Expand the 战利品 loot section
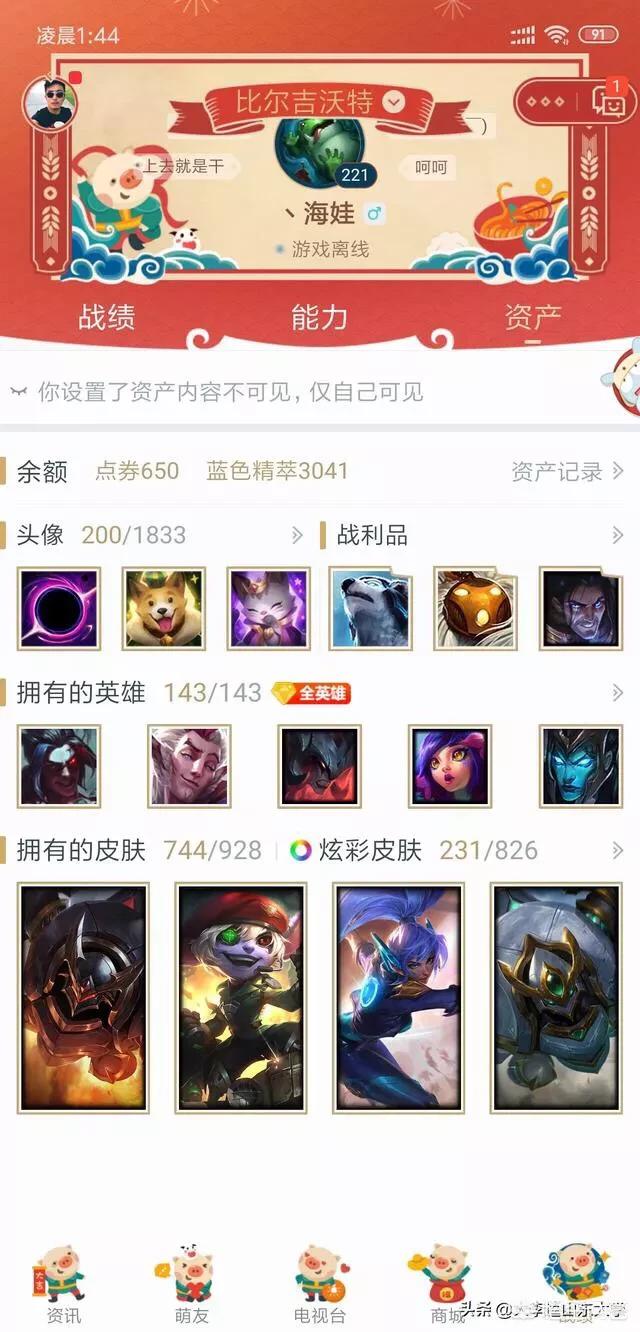This screenshot has width=640, height=1332. (617, 535)
